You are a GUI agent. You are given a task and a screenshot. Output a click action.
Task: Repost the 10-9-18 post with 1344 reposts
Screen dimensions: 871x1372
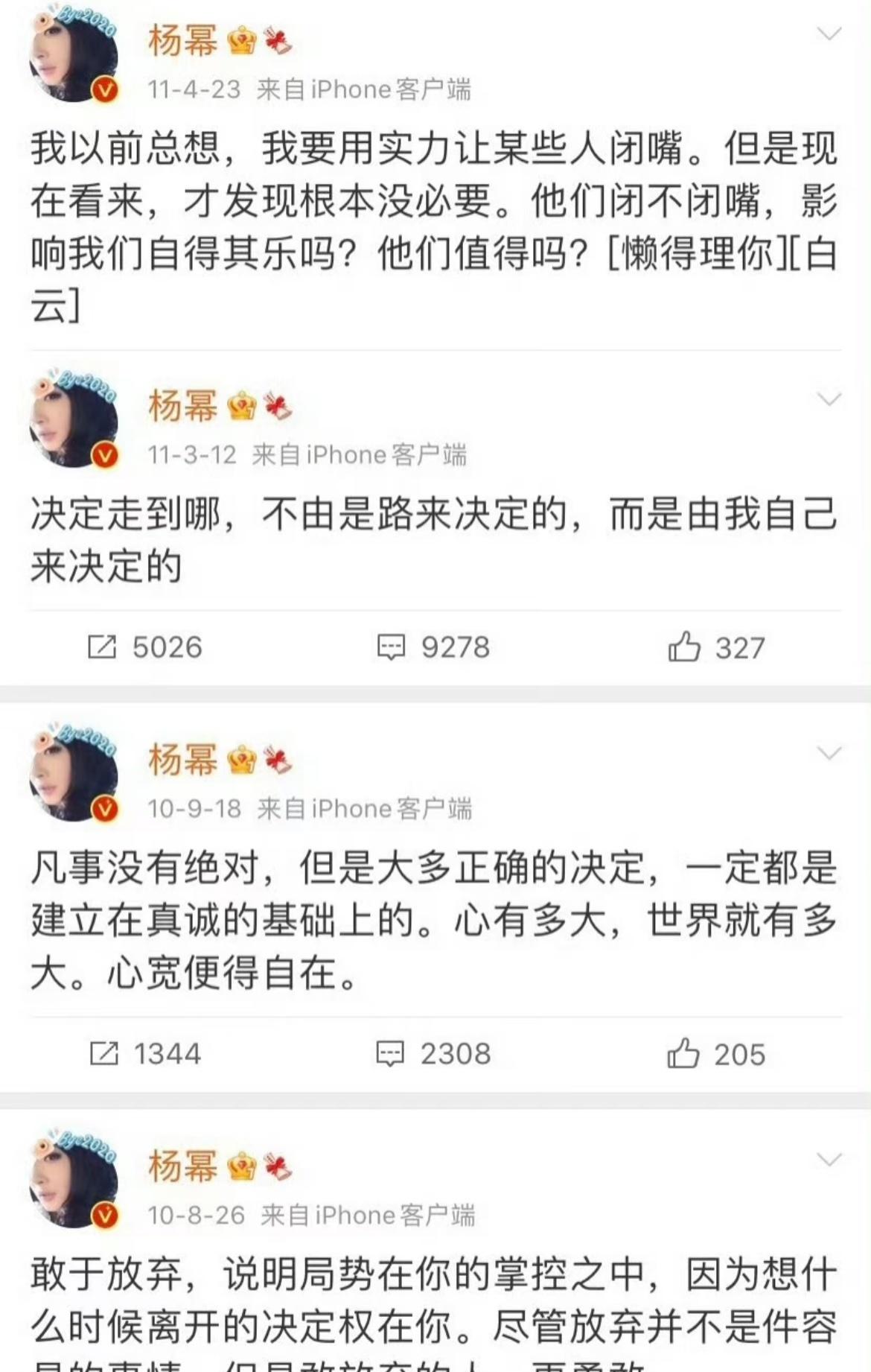click(144, 1054)
